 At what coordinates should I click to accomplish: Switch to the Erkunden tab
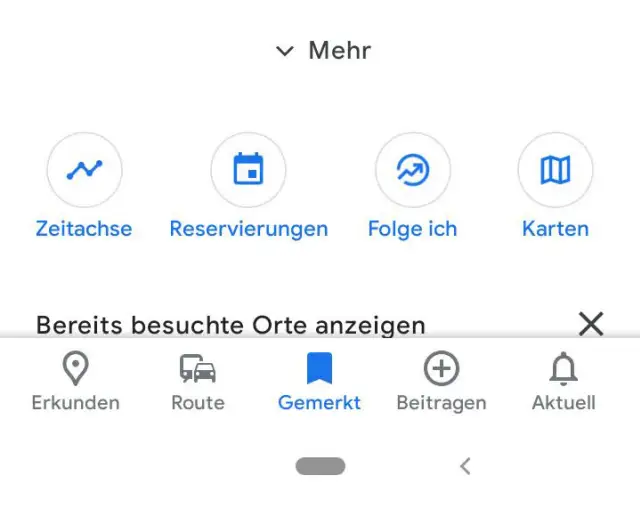[x=75, y=382]
